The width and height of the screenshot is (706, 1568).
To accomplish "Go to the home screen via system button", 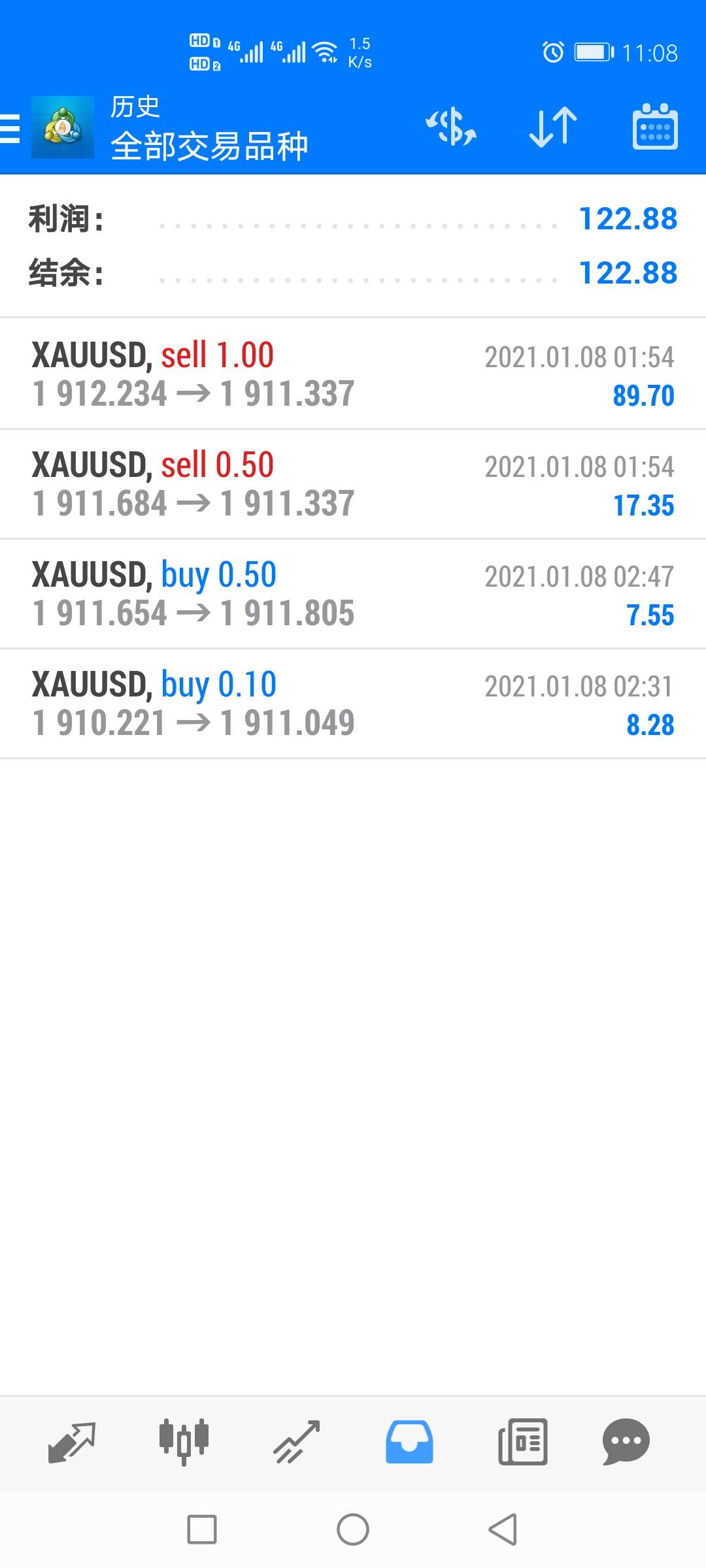I will coord(353,1529).
